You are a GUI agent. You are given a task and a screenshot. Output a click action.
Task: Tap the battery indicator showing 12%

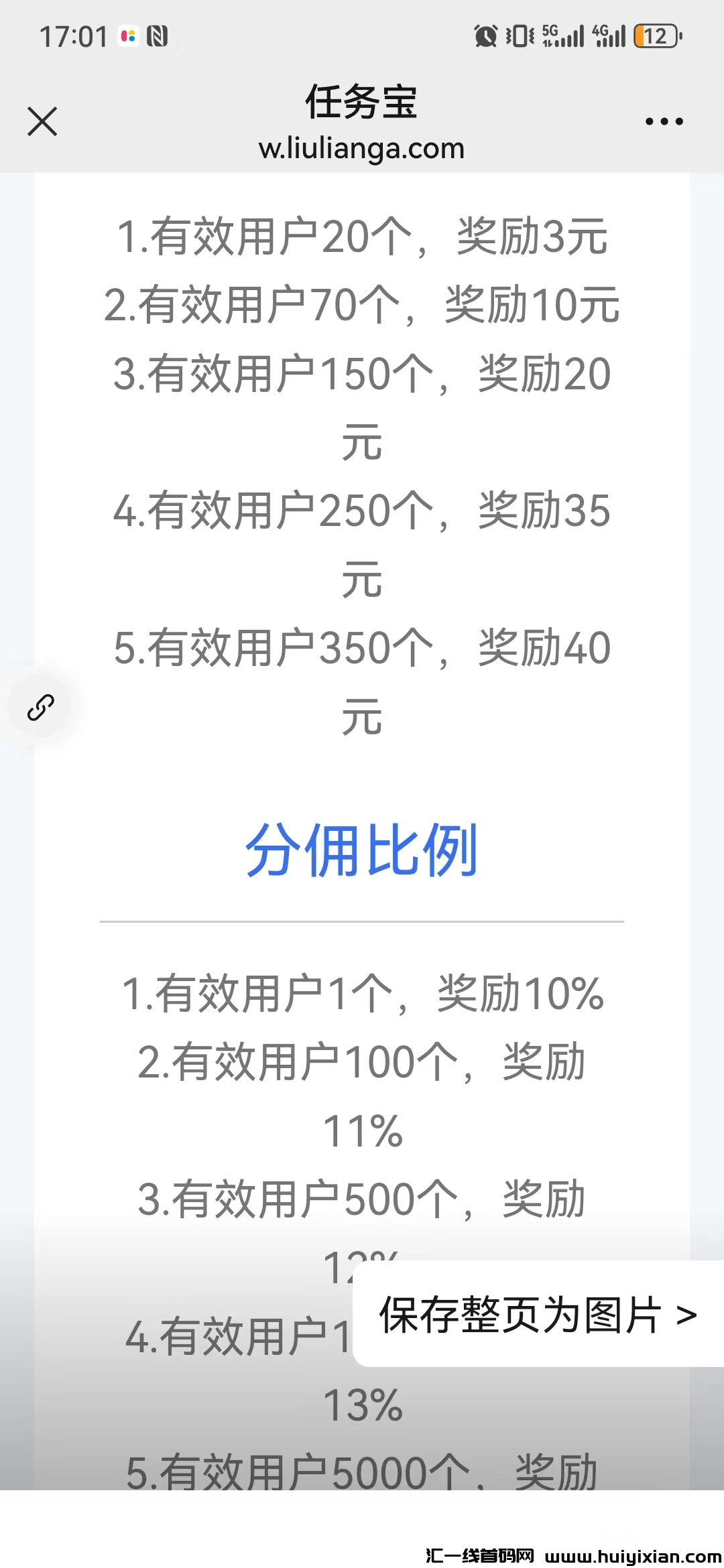click(655, 37)
